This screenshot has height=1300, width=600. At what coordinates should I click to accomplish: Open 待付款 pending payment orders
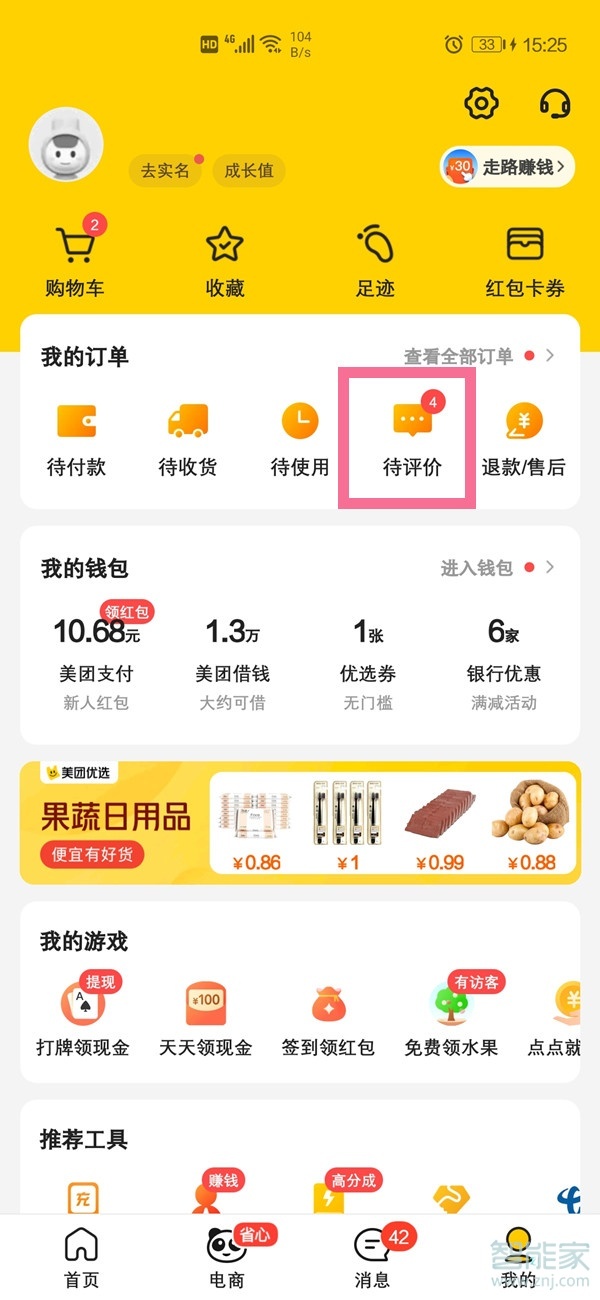coord(76,439)
